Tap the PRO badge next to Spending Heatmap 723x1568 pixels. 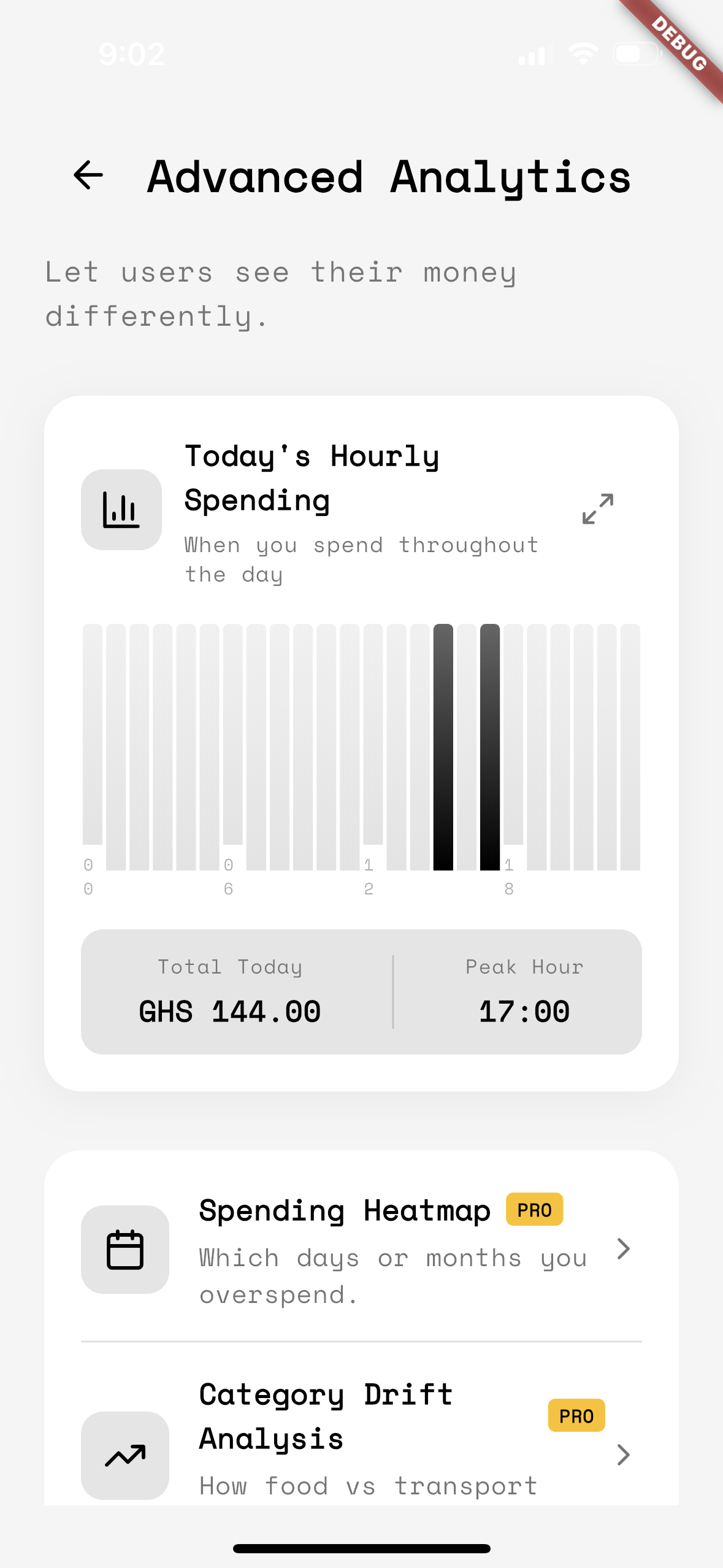pos(533,1209)
